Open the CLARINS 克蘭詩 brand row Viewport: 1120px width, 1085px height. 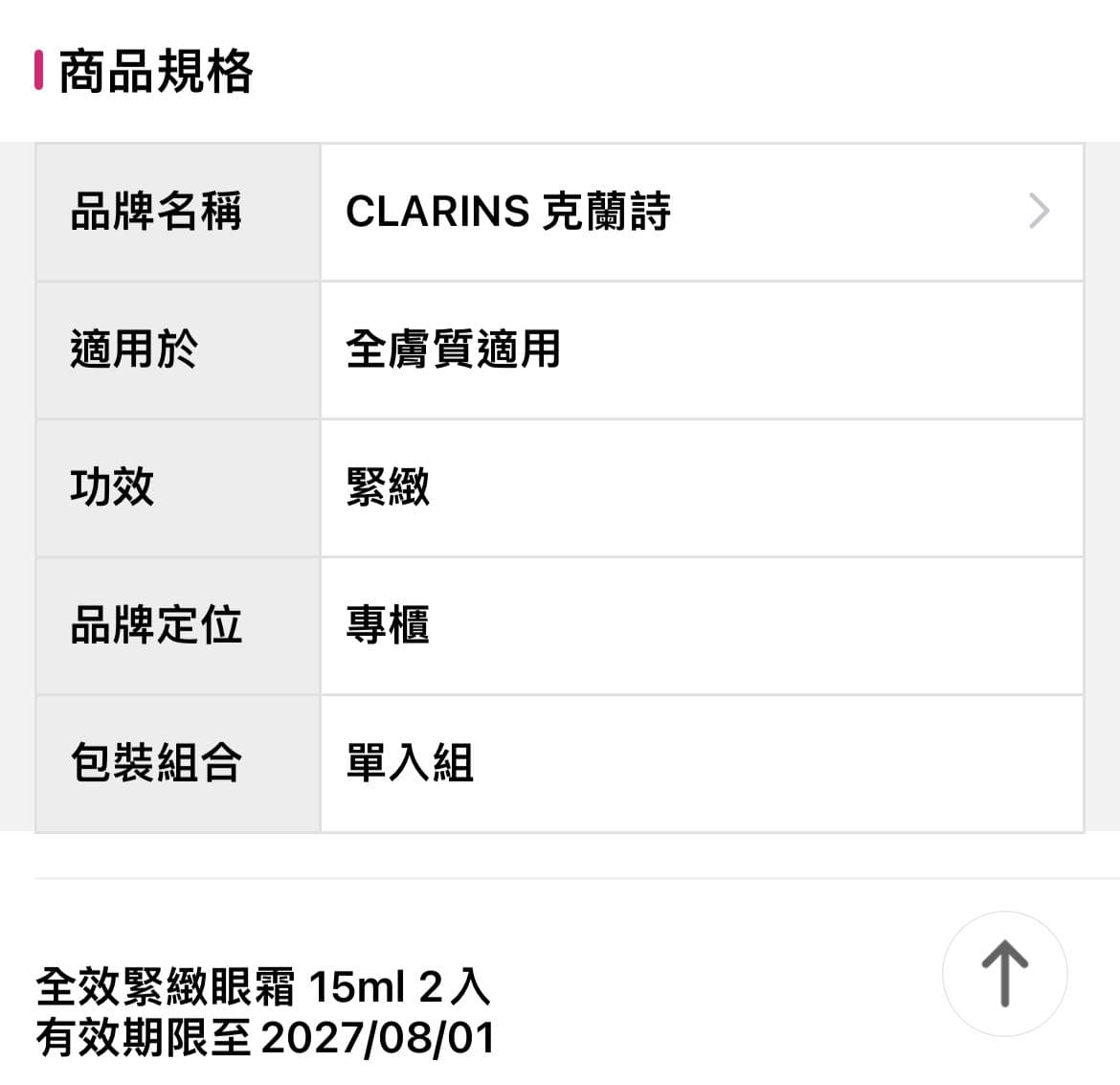pos(701,212)
